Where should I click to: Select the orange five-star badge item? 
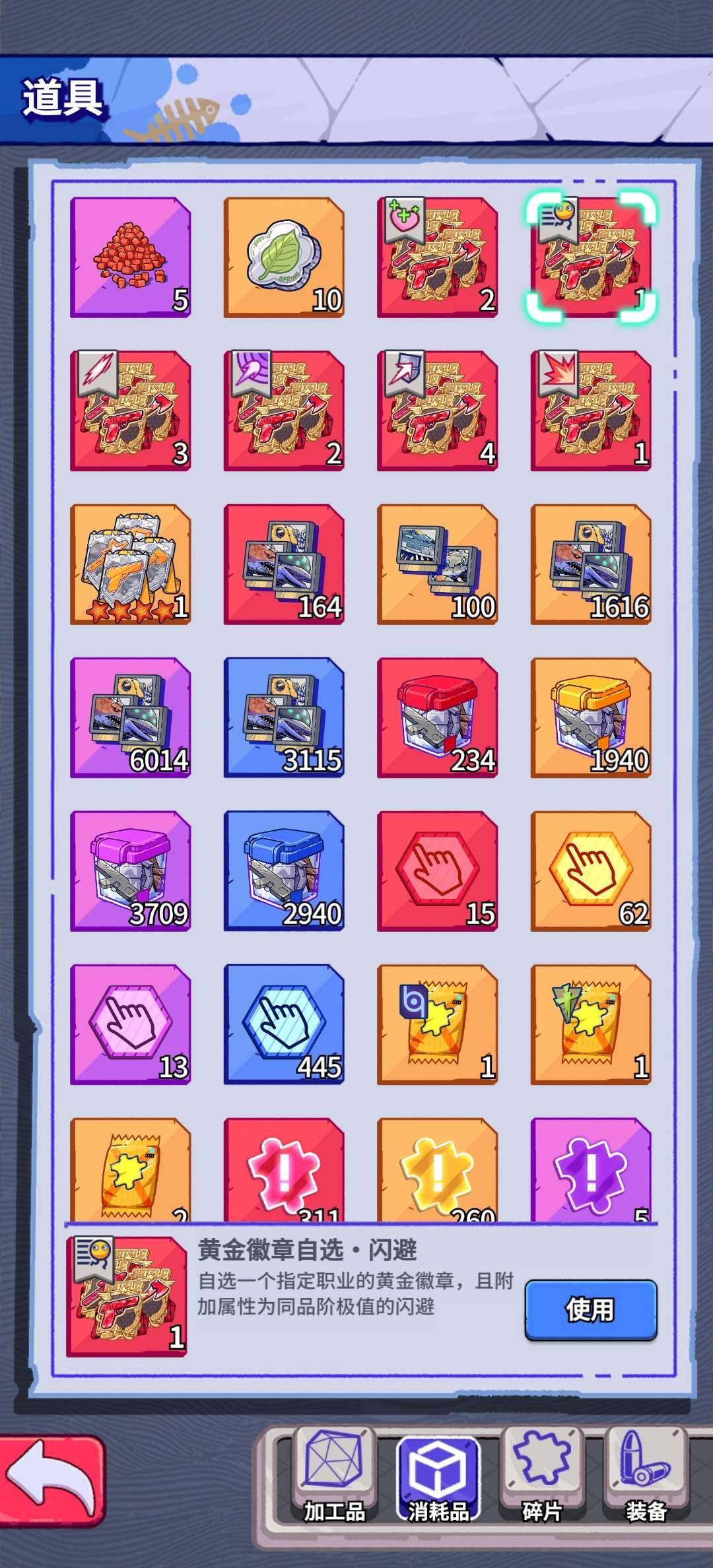pos(131,564)
